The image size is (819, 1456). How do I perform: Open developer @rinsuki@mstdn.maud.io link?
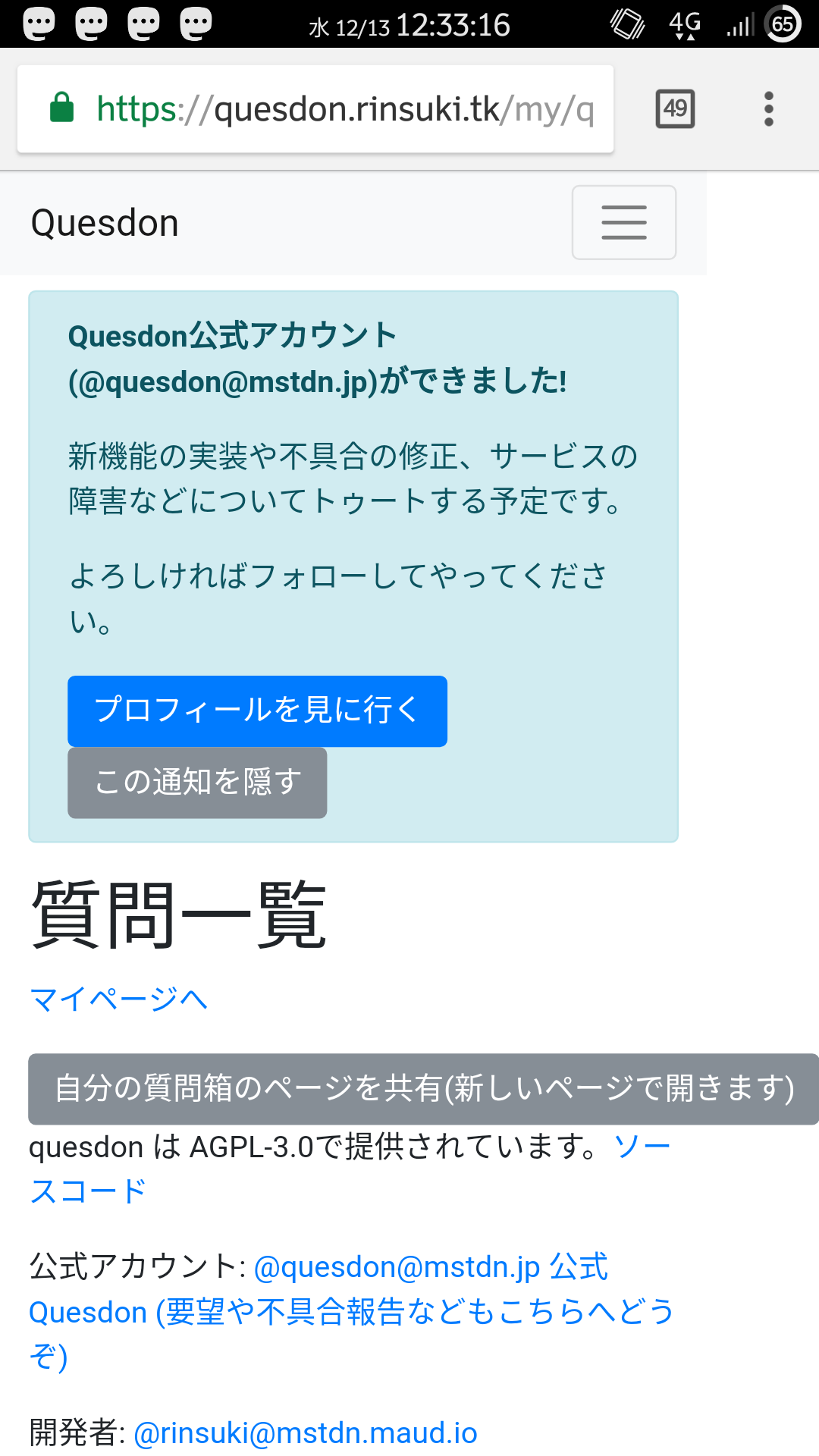tap(306, 1433)
